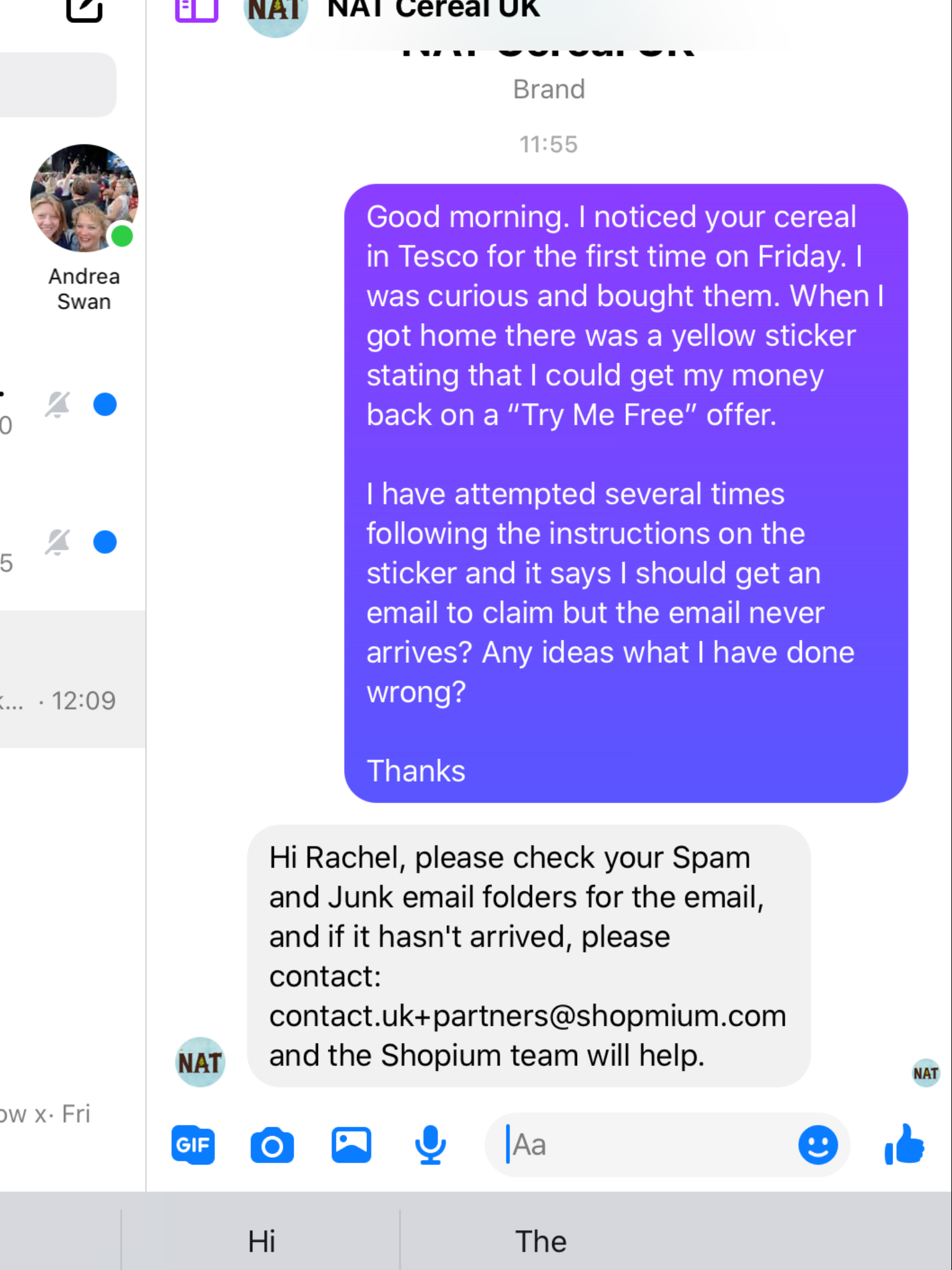This screenshot has height=1270, width=952.
Task: Select keyboard suggestion "Hi"
Action: [262, 1241]
